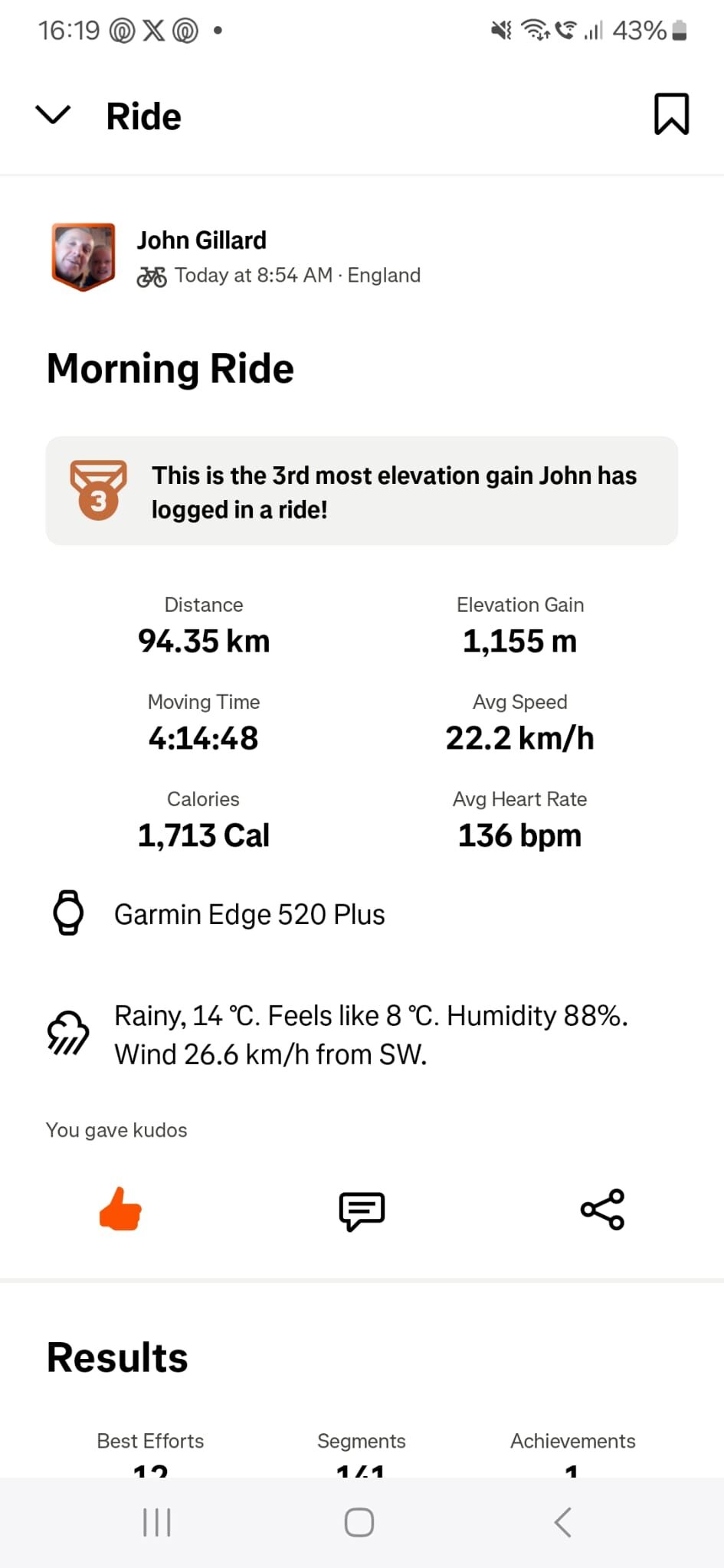Bookmark this ride
This screenshot has width=724, height=1568.
(671, 115)
